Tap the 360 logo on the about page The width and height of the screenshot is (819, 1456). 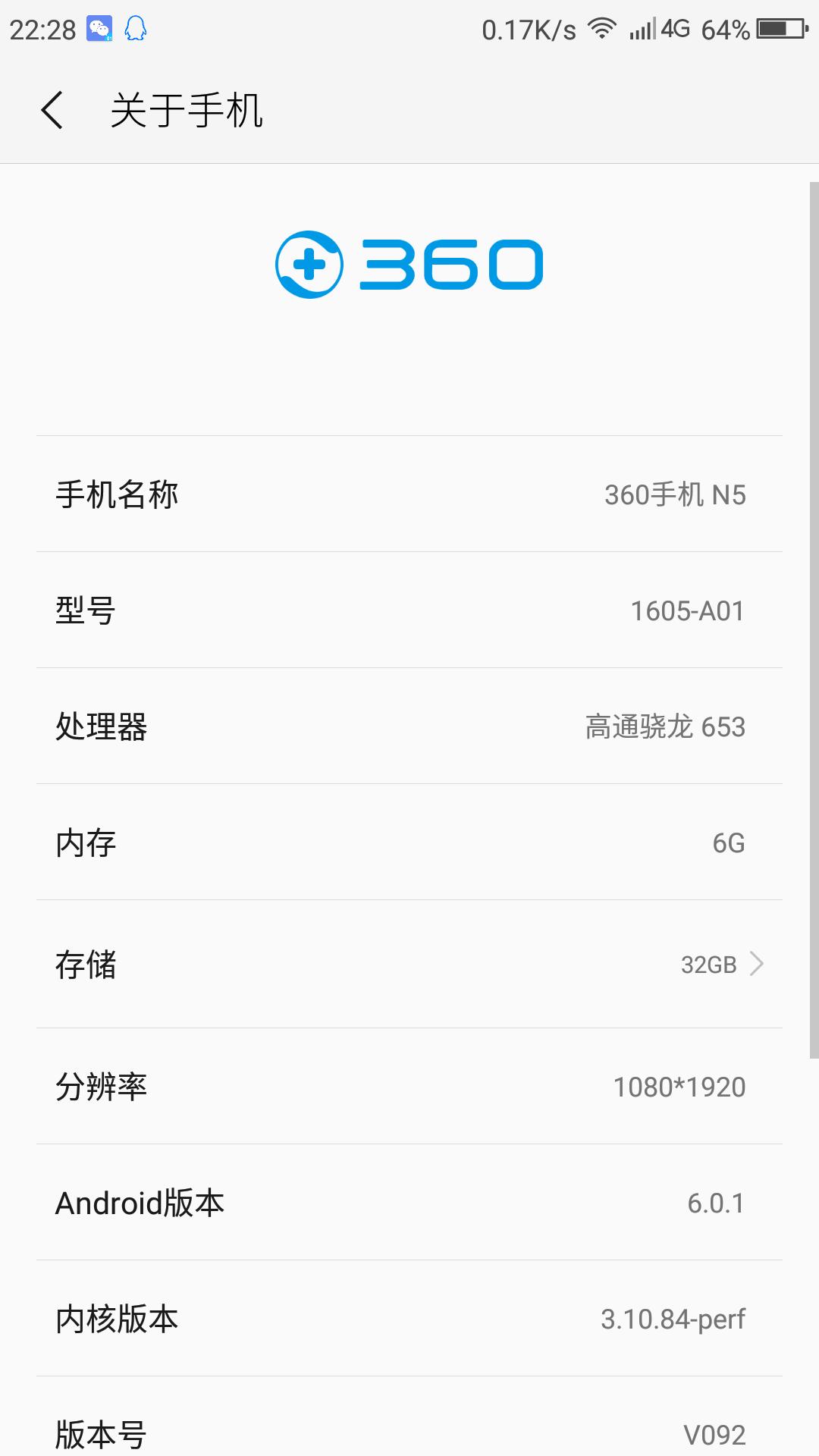(x=409, y=264)
